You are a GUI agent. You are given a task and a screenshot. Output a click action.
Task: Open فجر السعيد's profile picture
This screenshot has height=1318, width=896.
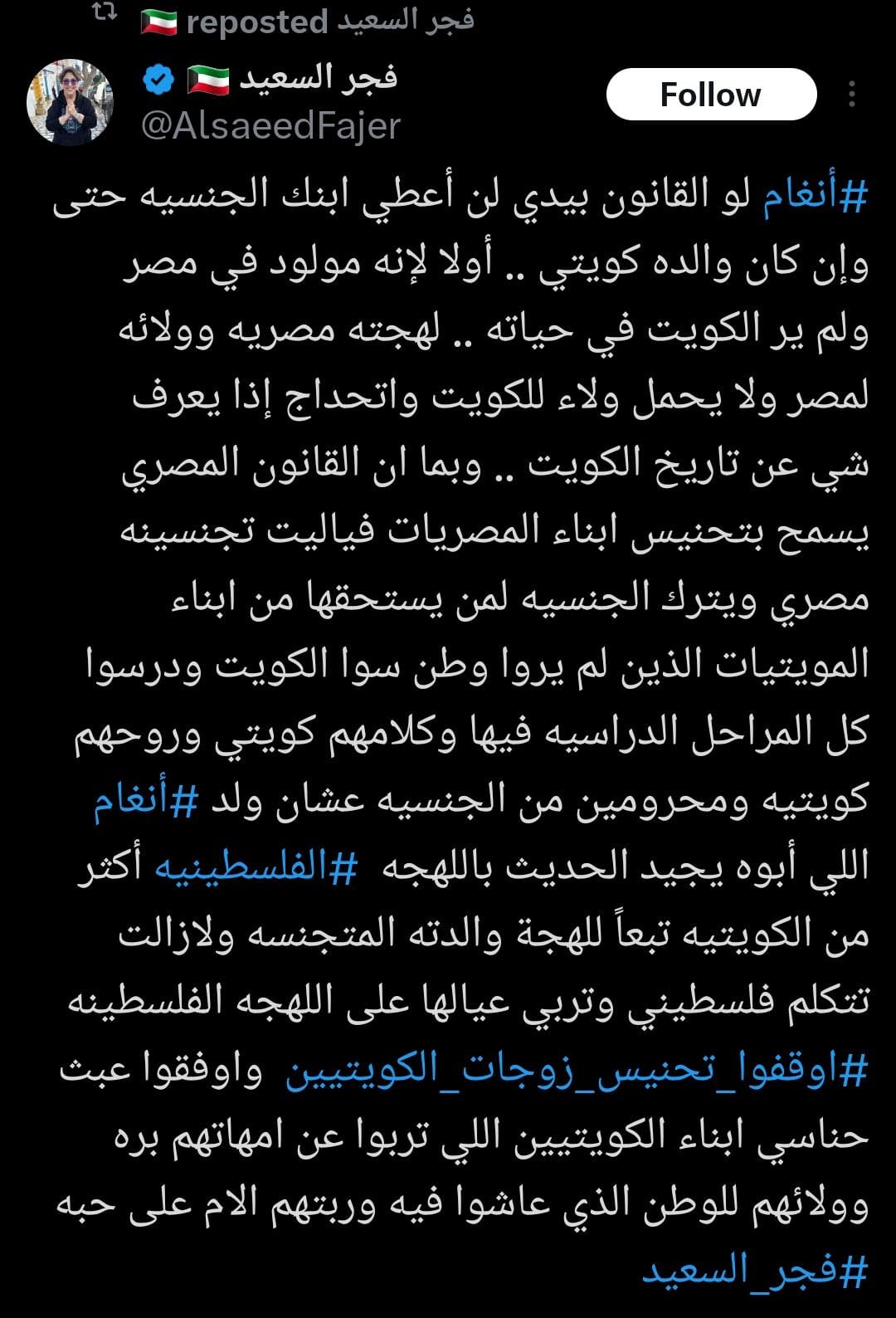71,102
